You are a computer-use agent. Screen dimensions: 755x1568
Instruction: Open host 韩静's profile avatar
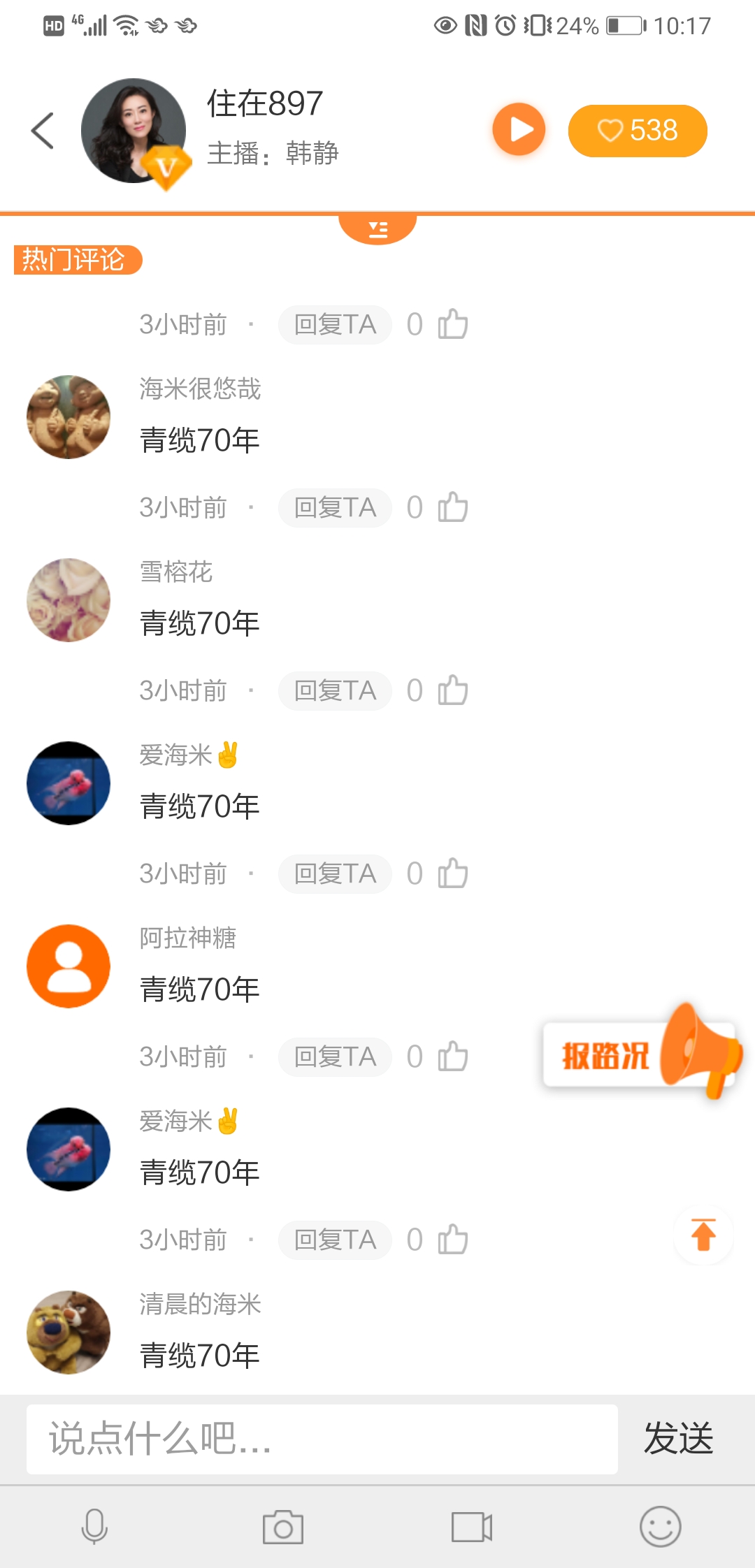point(133,130)
